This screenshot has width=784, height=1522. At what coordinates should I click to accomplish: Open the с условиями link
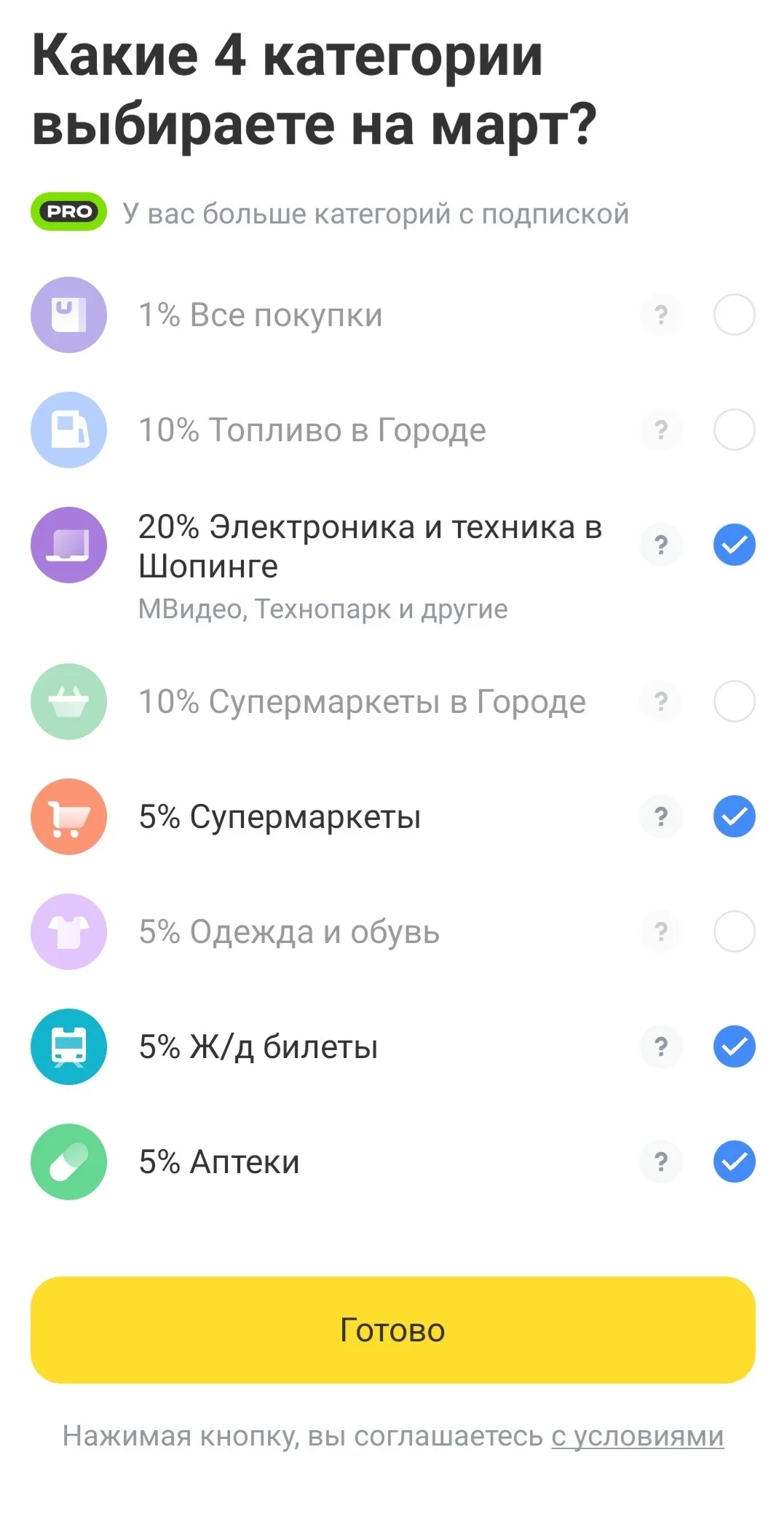point(638,1437)
